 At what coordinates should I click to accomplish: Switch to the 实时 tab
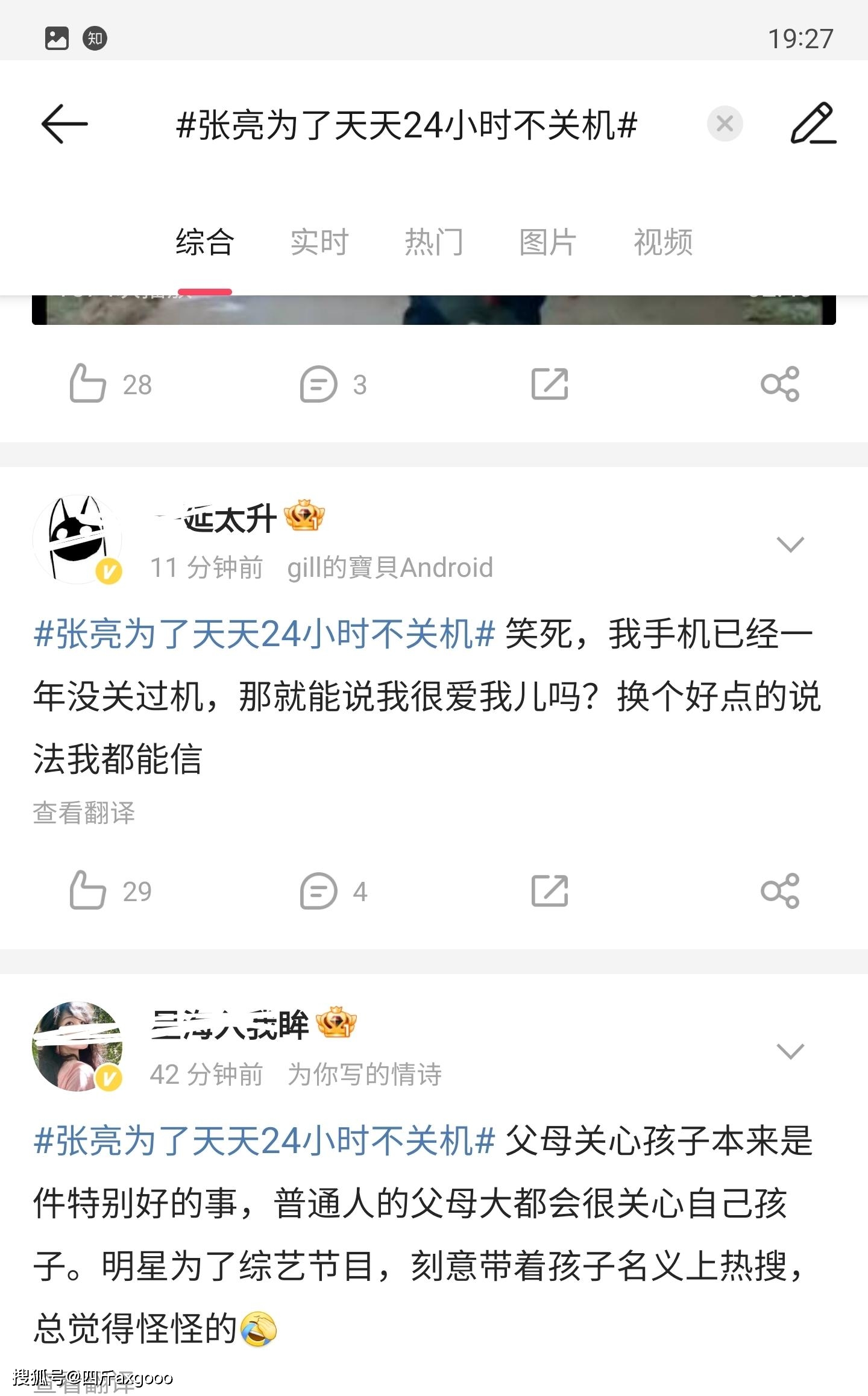(319, 242)
